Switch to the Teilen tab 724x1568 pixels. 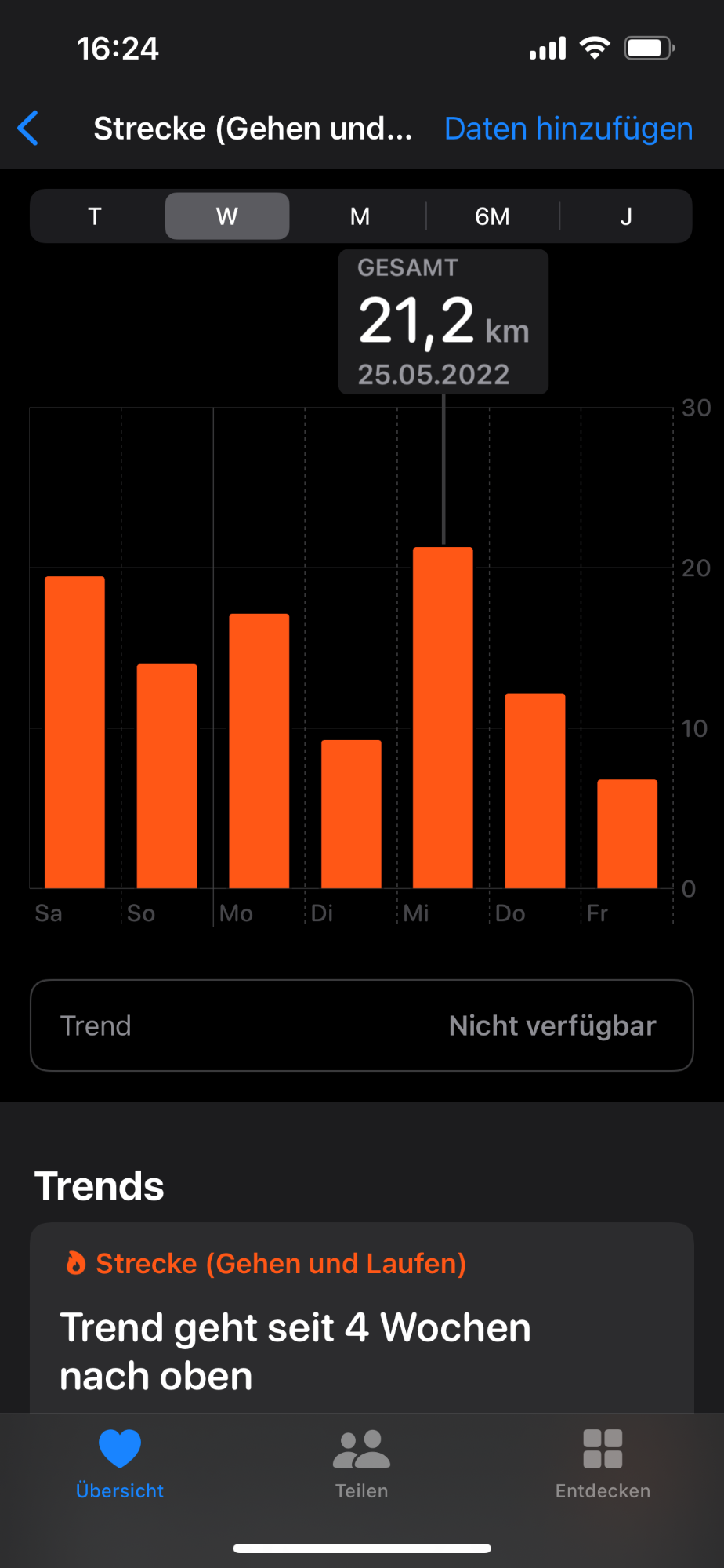click(361, 1464)
